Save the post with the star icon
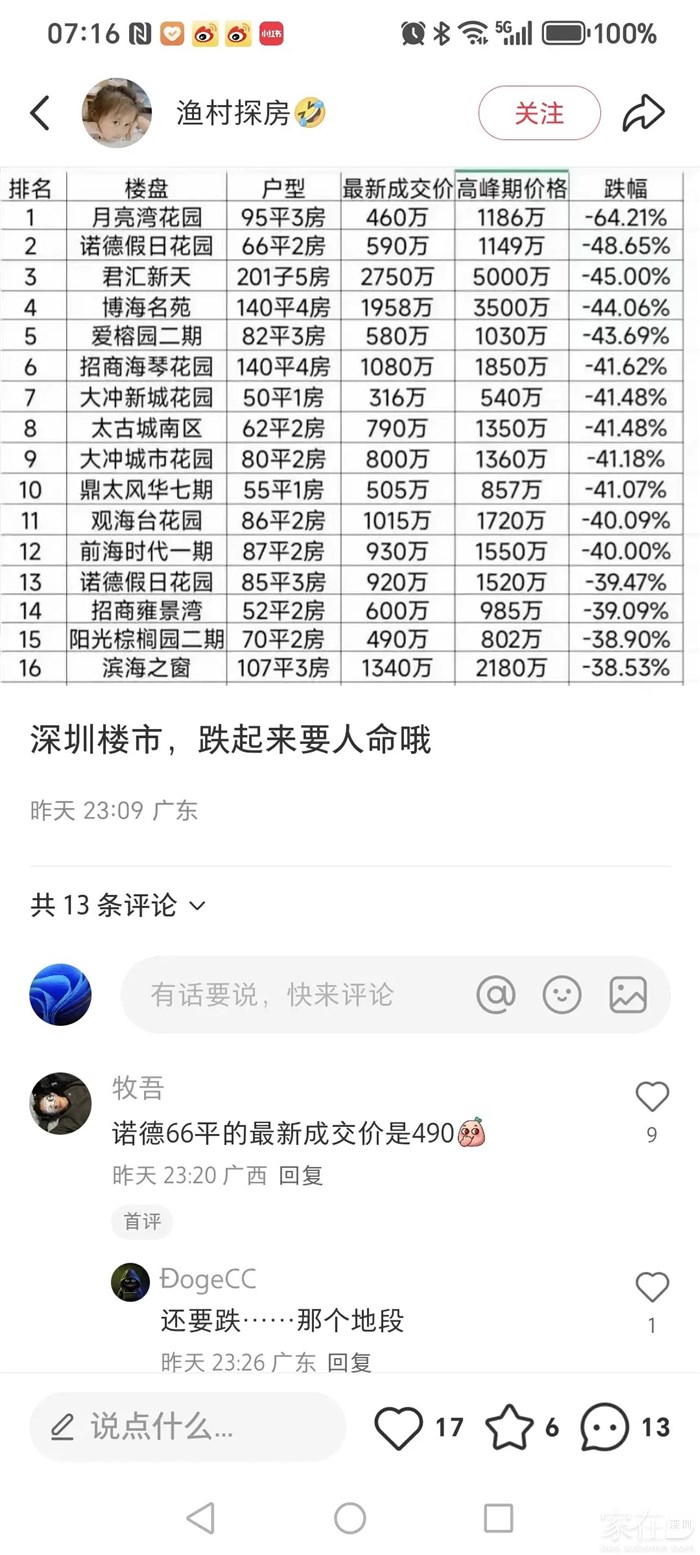 coord(509,1427)
